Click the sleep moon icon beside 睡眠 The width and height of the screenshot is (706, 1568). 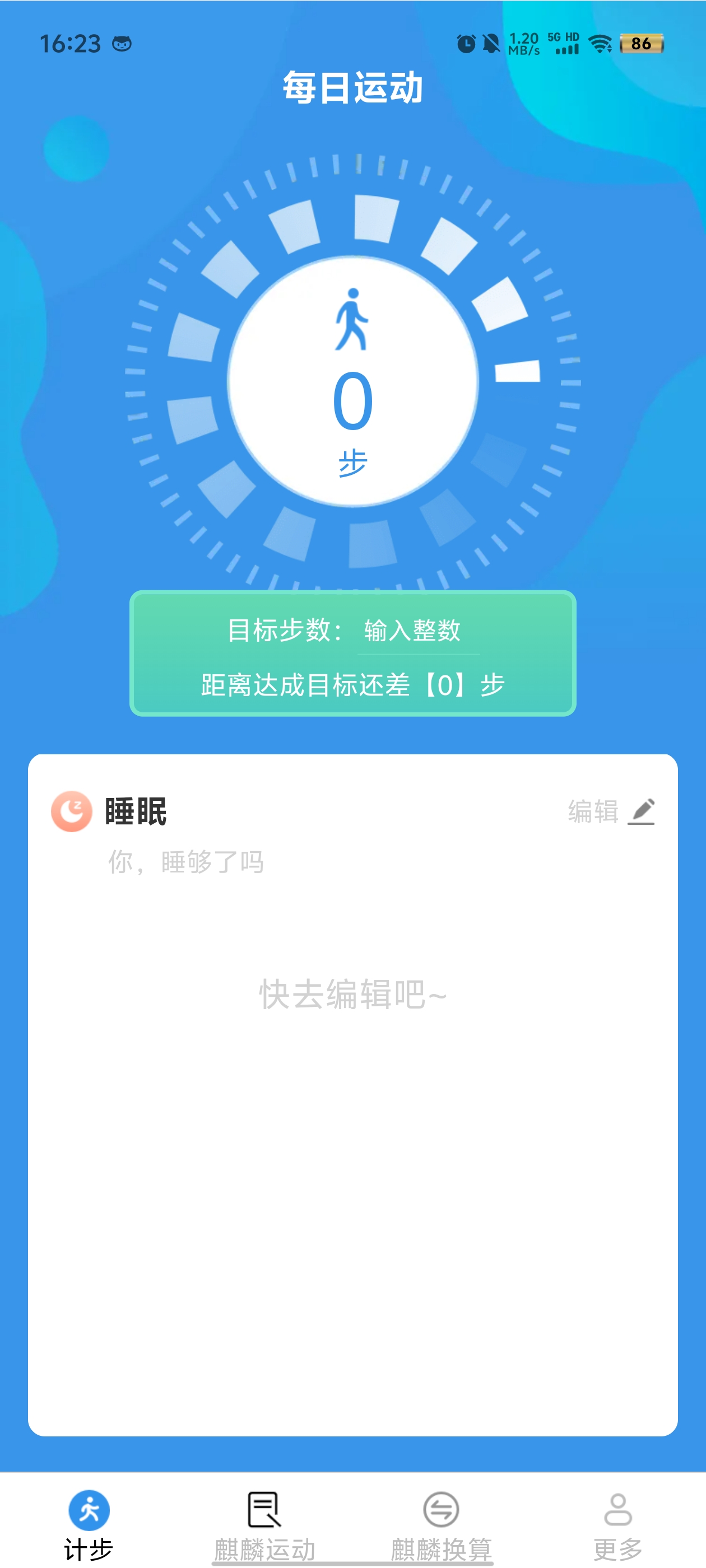pyautogui.click(x=71, y=812)
